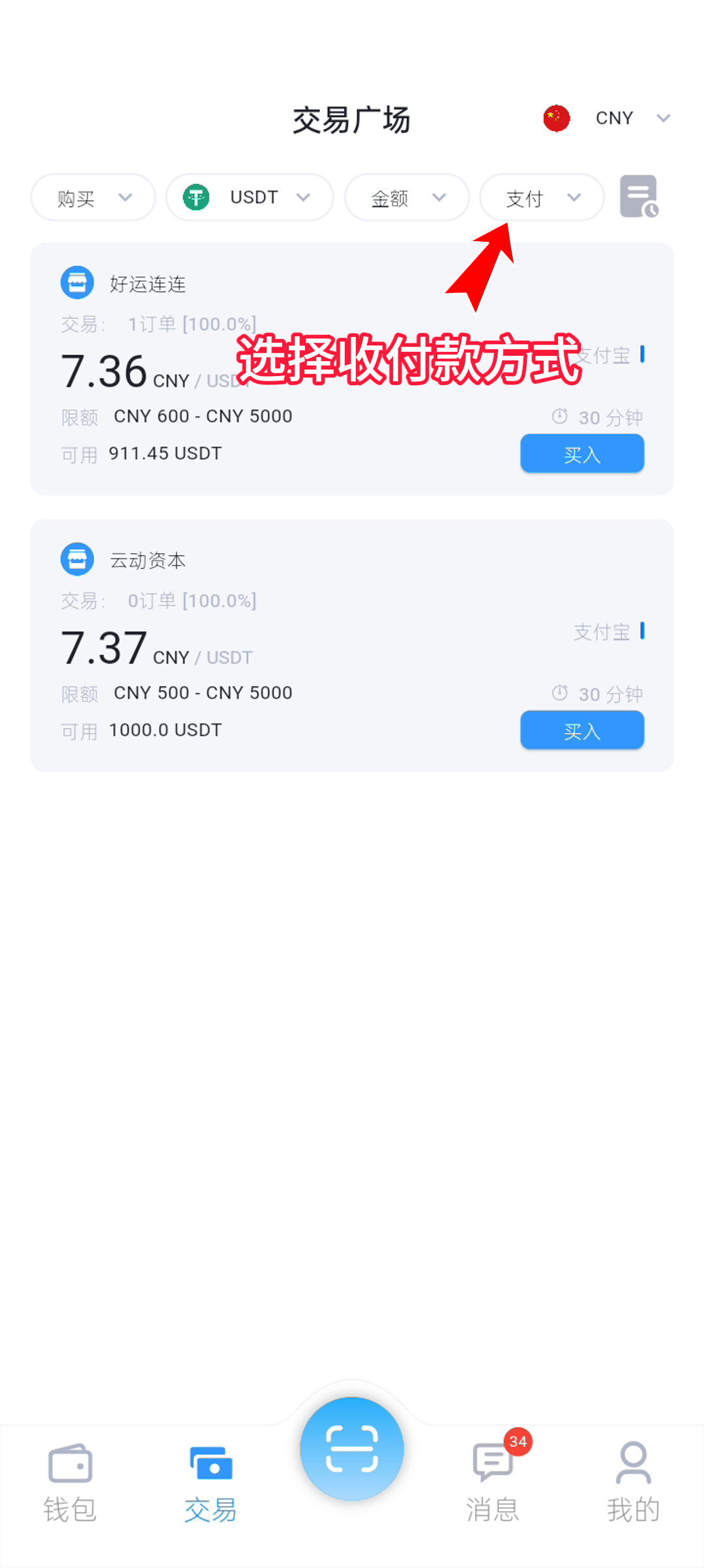704x1568 pixels.
Task: View merchant 好运连连 offer card
Action: click(x=147, y=284)
